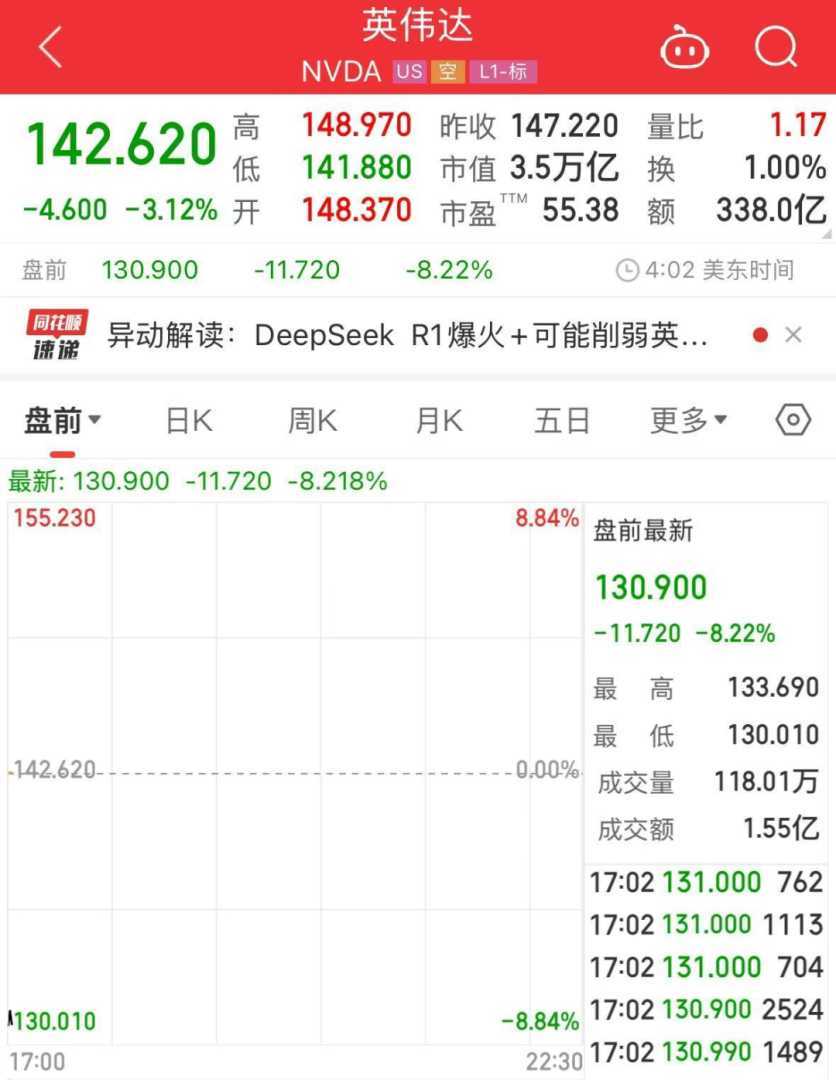Select the 月K chart tab

coord(439,421)
